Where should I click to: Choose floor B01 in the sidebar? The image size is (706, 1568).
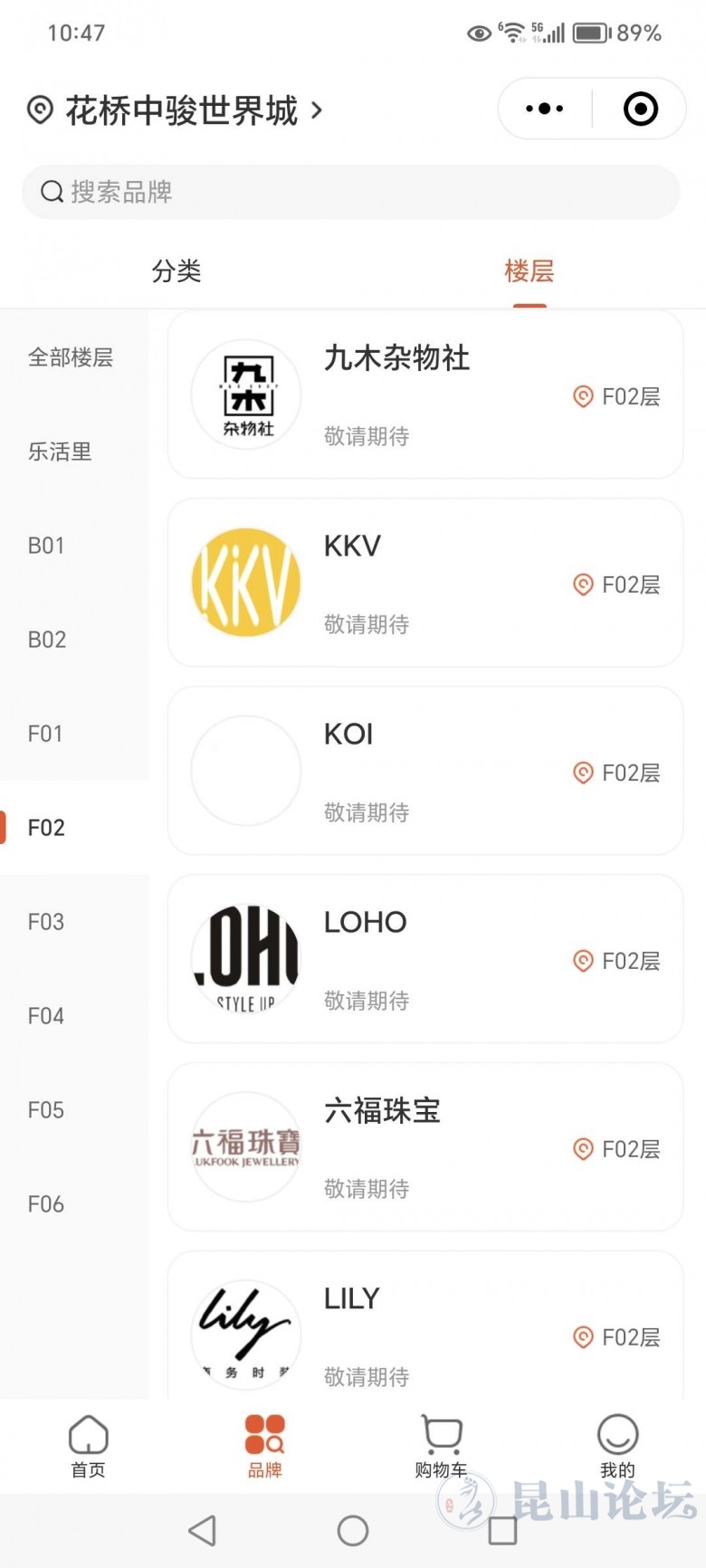46,546
